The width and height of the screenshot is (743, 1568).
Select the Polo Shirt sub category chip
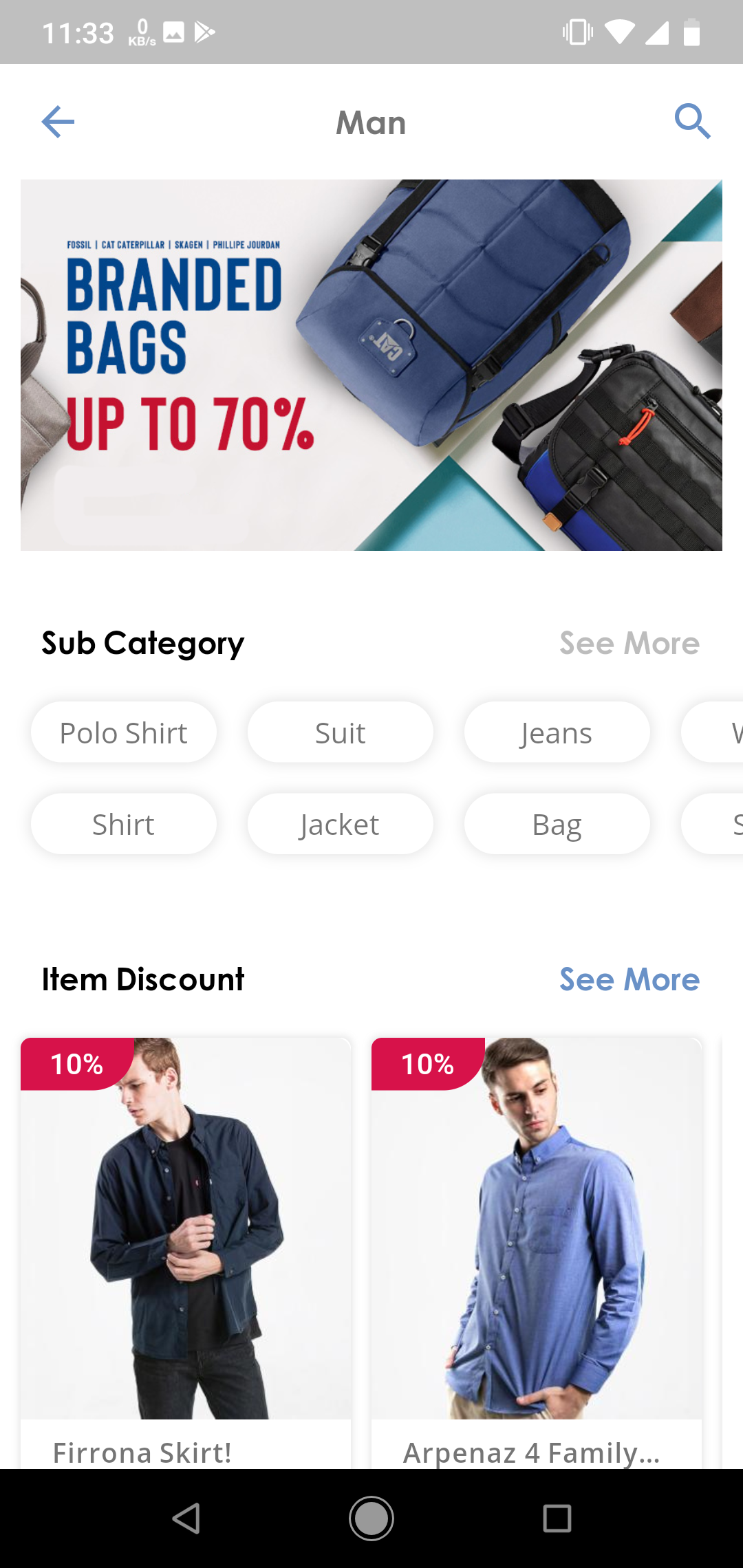tap(124, 732)
